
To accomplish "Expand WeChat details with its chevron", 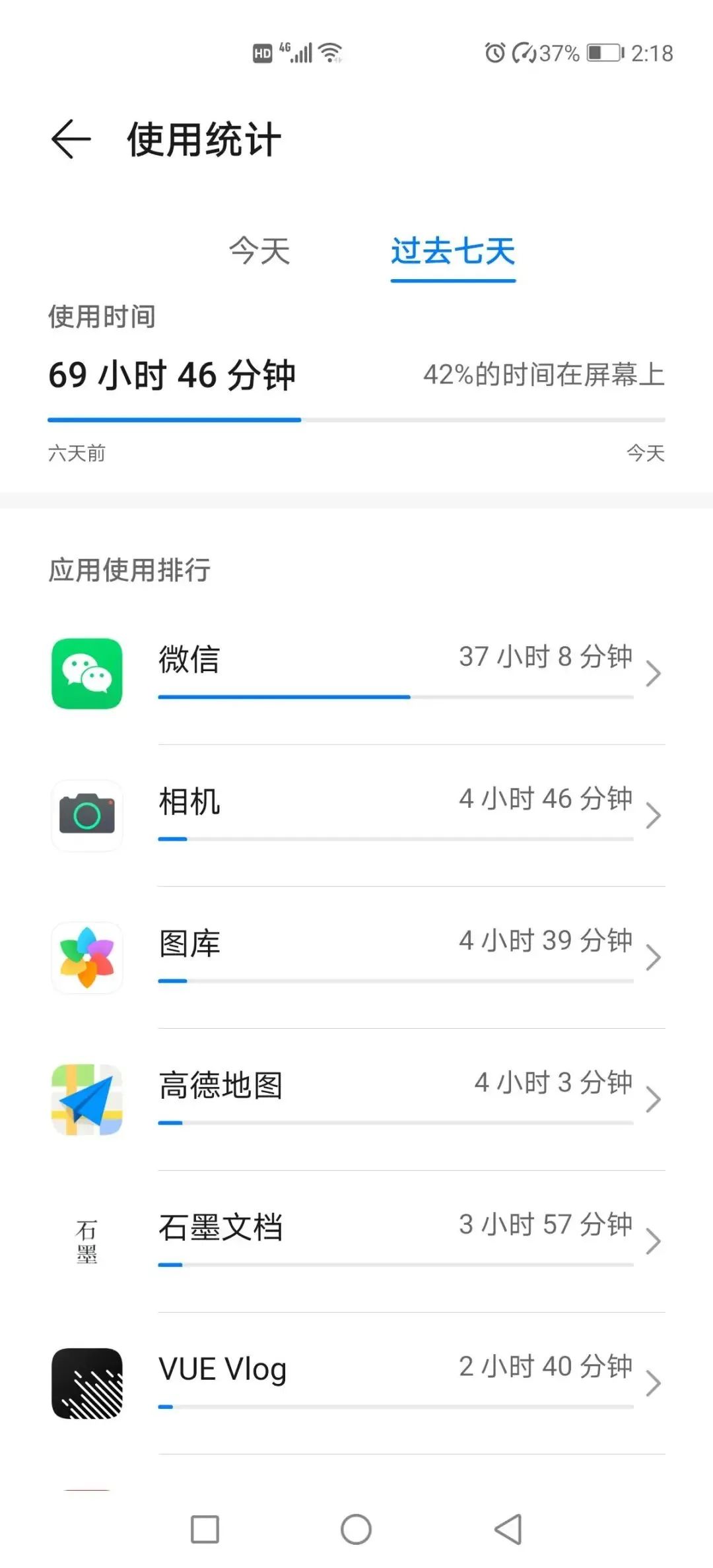I will (x=654, y=672).
